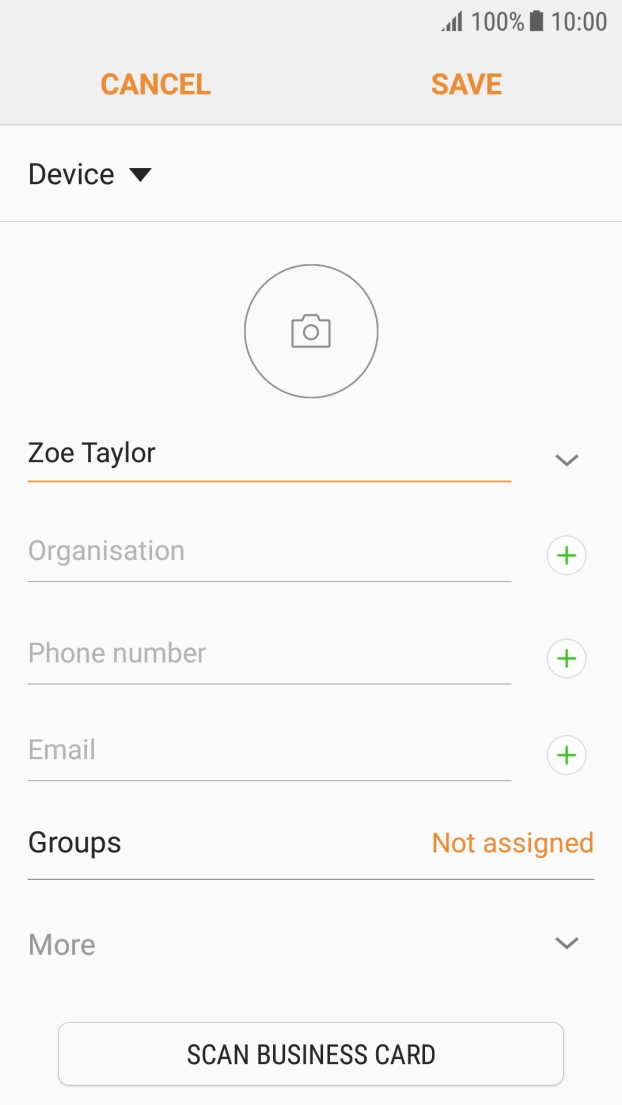
Task: Add another organisation entry with plus
Action: coord(567,556)
